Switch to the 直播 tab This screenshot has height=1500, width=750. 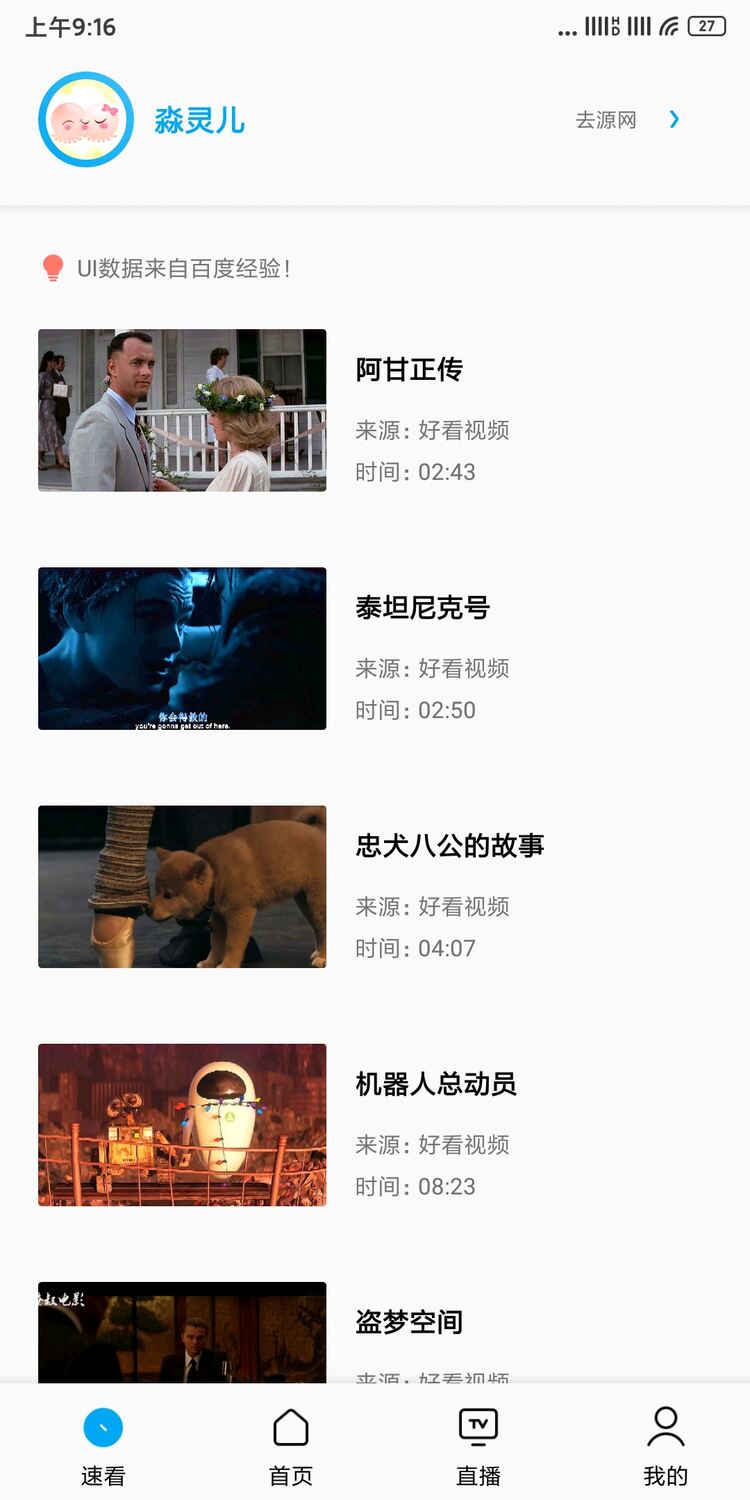coord(478,1445)
